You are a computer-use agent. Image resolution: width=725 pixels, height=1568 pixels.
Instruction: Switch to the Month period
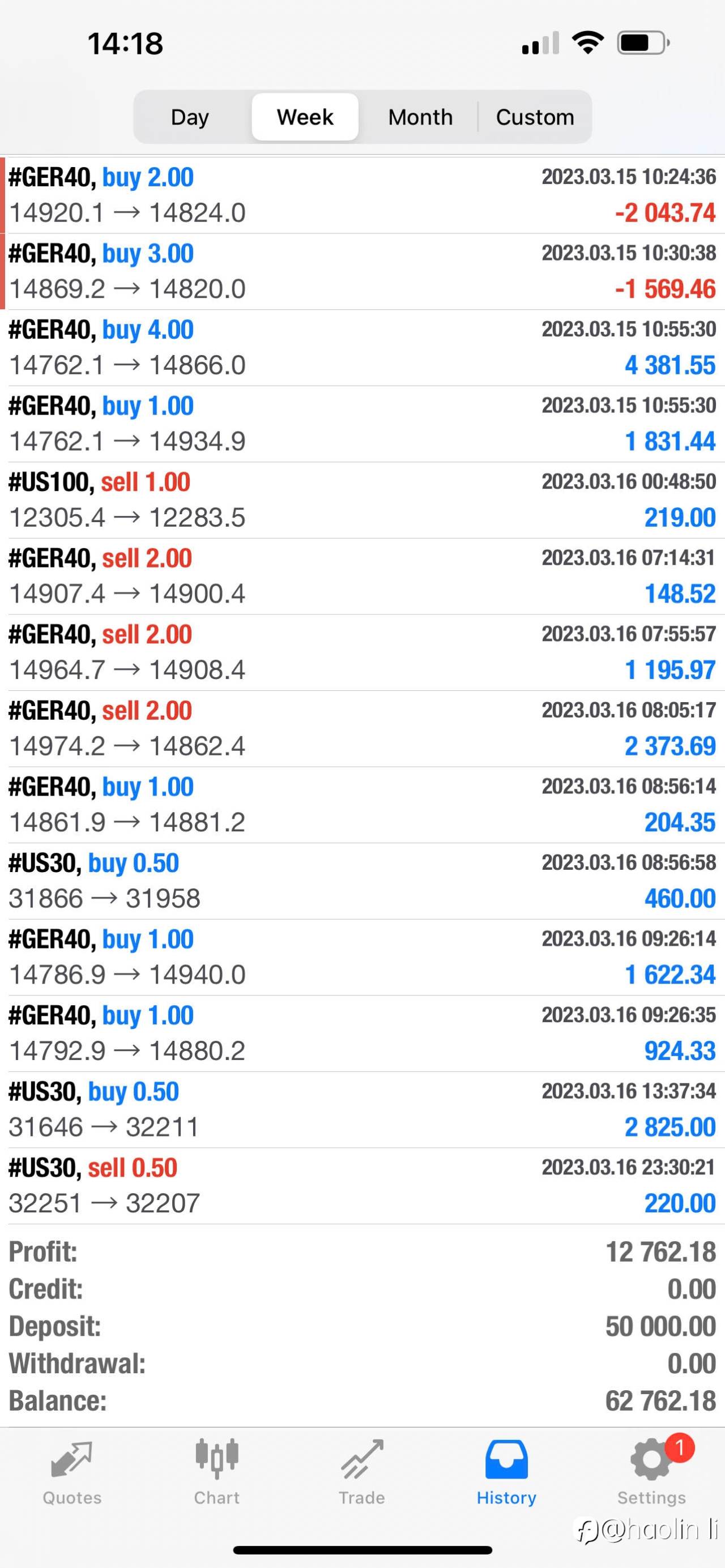tap(420, 117)
